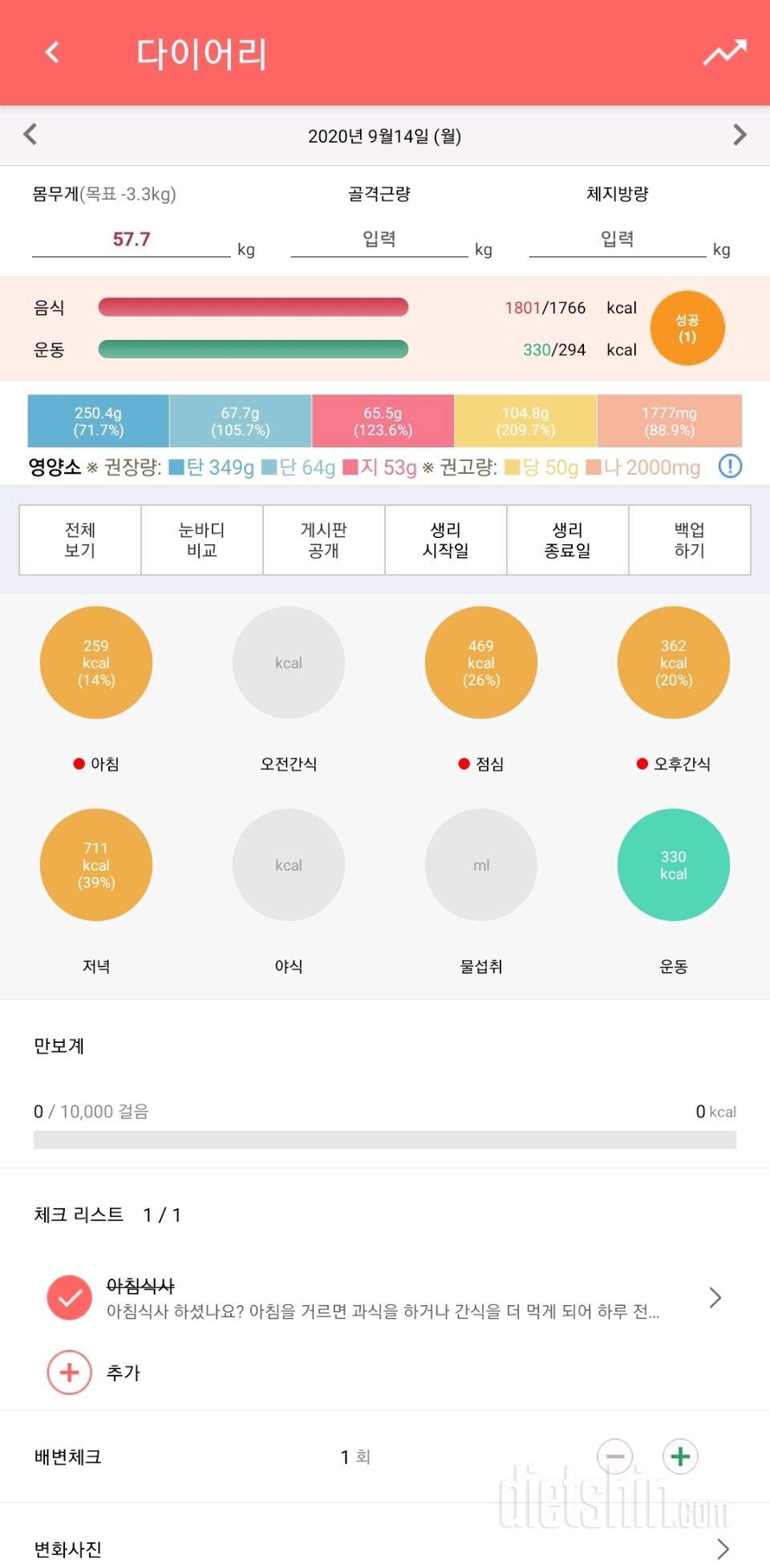Open nutrient info icon
The height and width of the screenshot is (1568, 770).
pos(730,466)
